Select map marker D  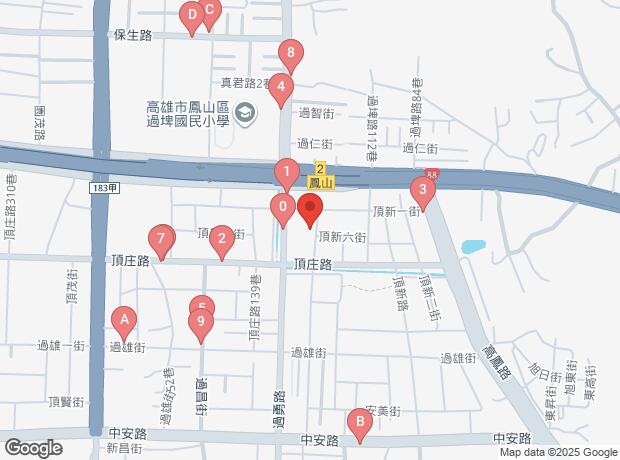click(190, 17)
